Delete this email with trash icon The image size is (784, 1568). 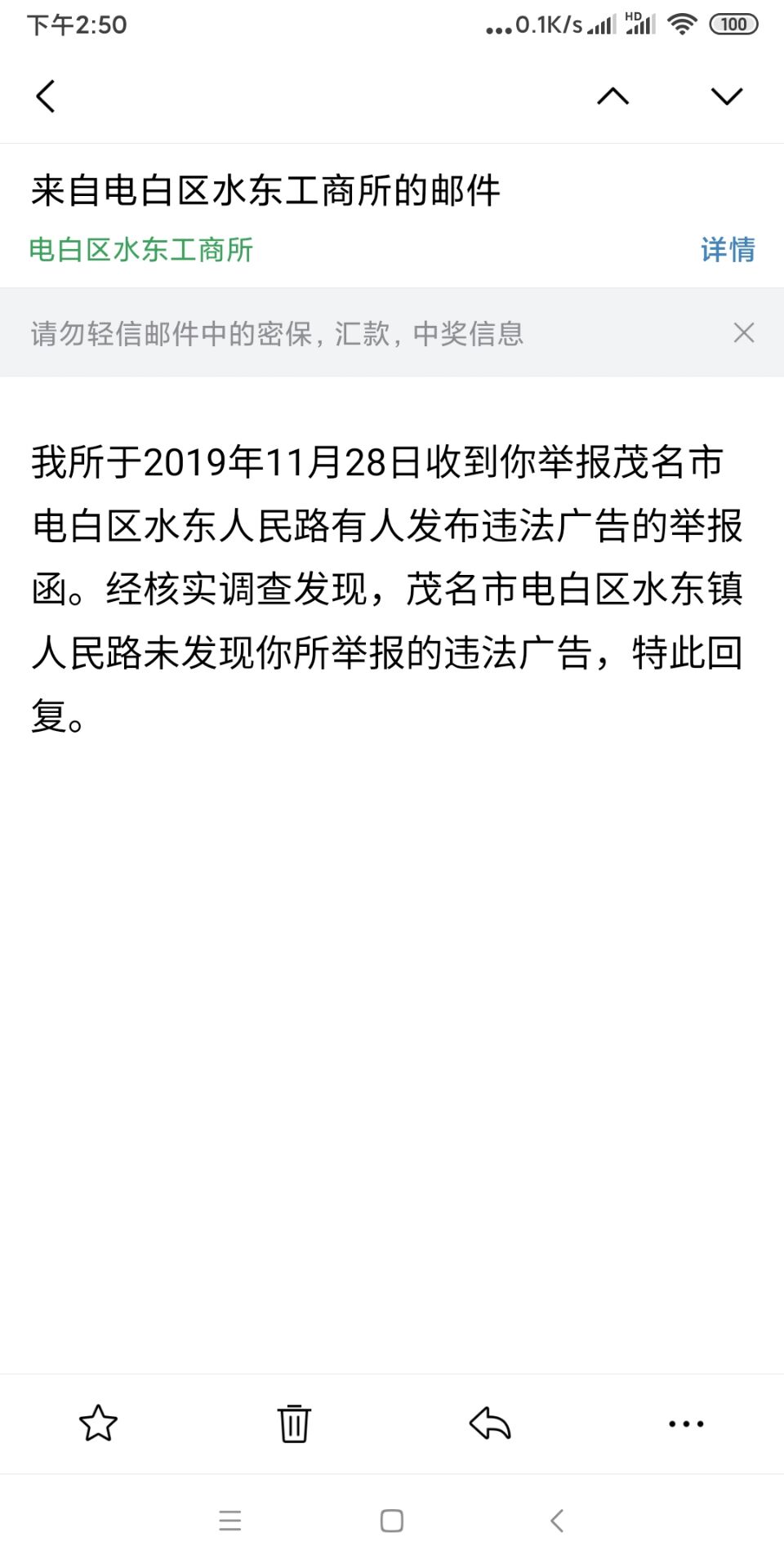tap(294, 1423)
